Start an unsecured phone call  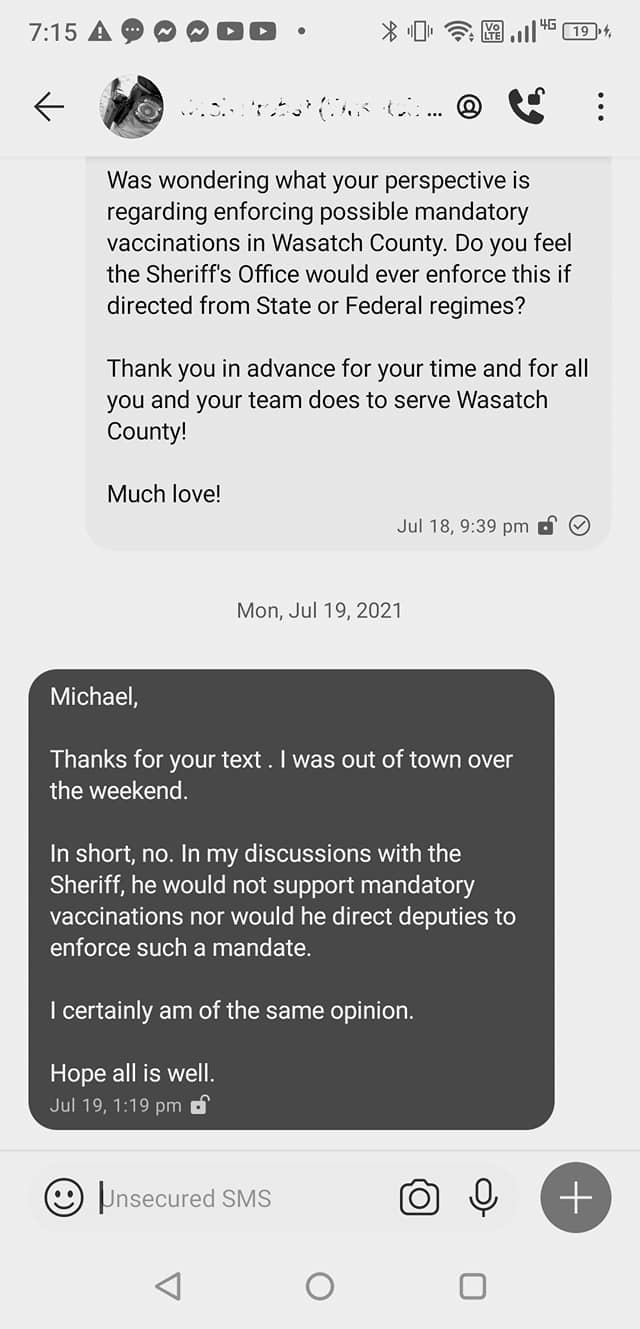click(x=527, y=106)
